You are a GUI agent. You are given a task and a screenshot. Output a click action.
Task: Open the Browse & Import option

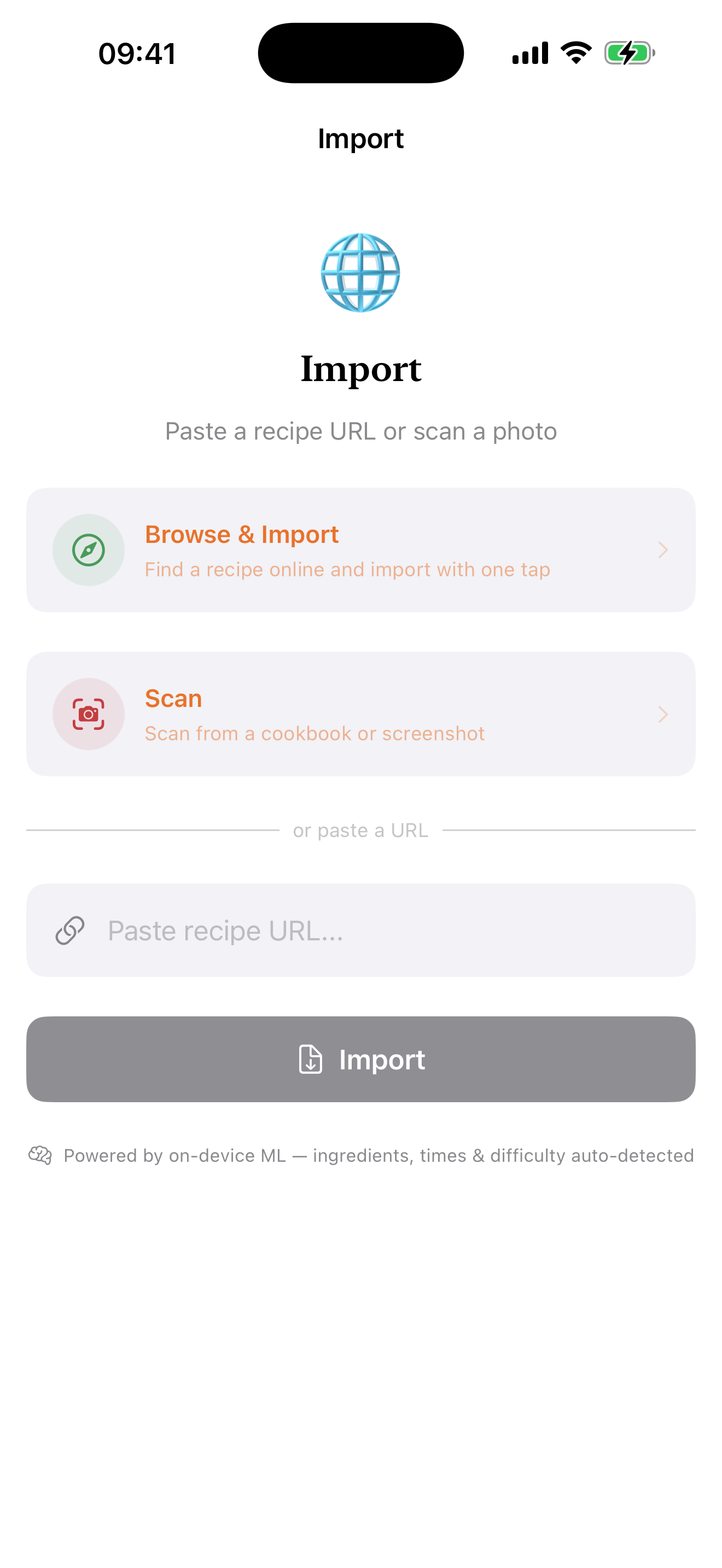360,549
